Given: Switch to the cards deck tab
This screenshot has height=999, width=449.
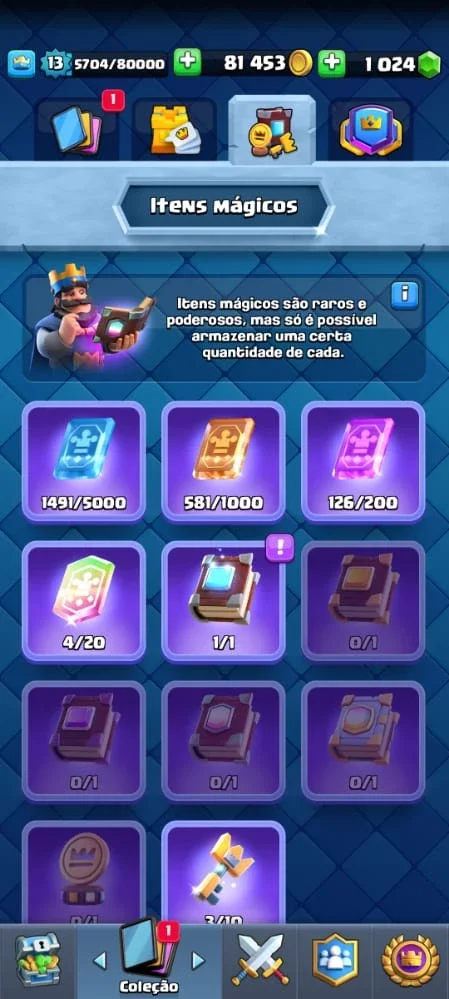Looking at the screenshot, I should 77,129.
